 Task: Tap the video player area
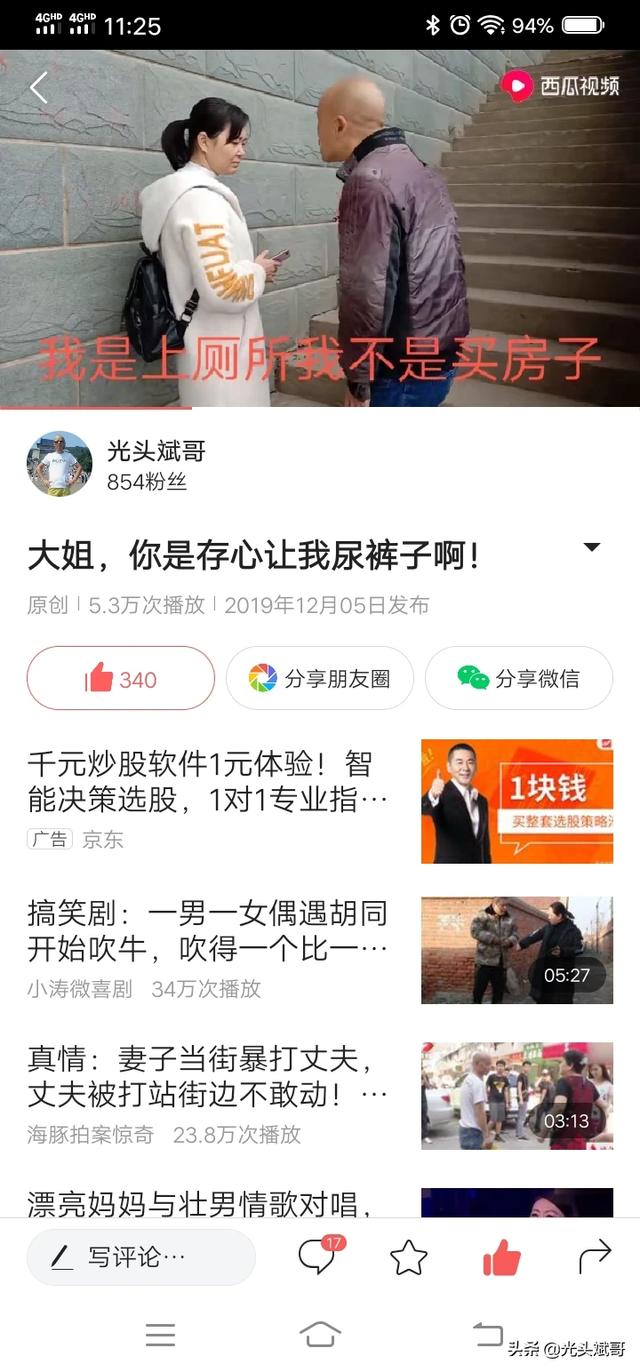coord(320,228)
